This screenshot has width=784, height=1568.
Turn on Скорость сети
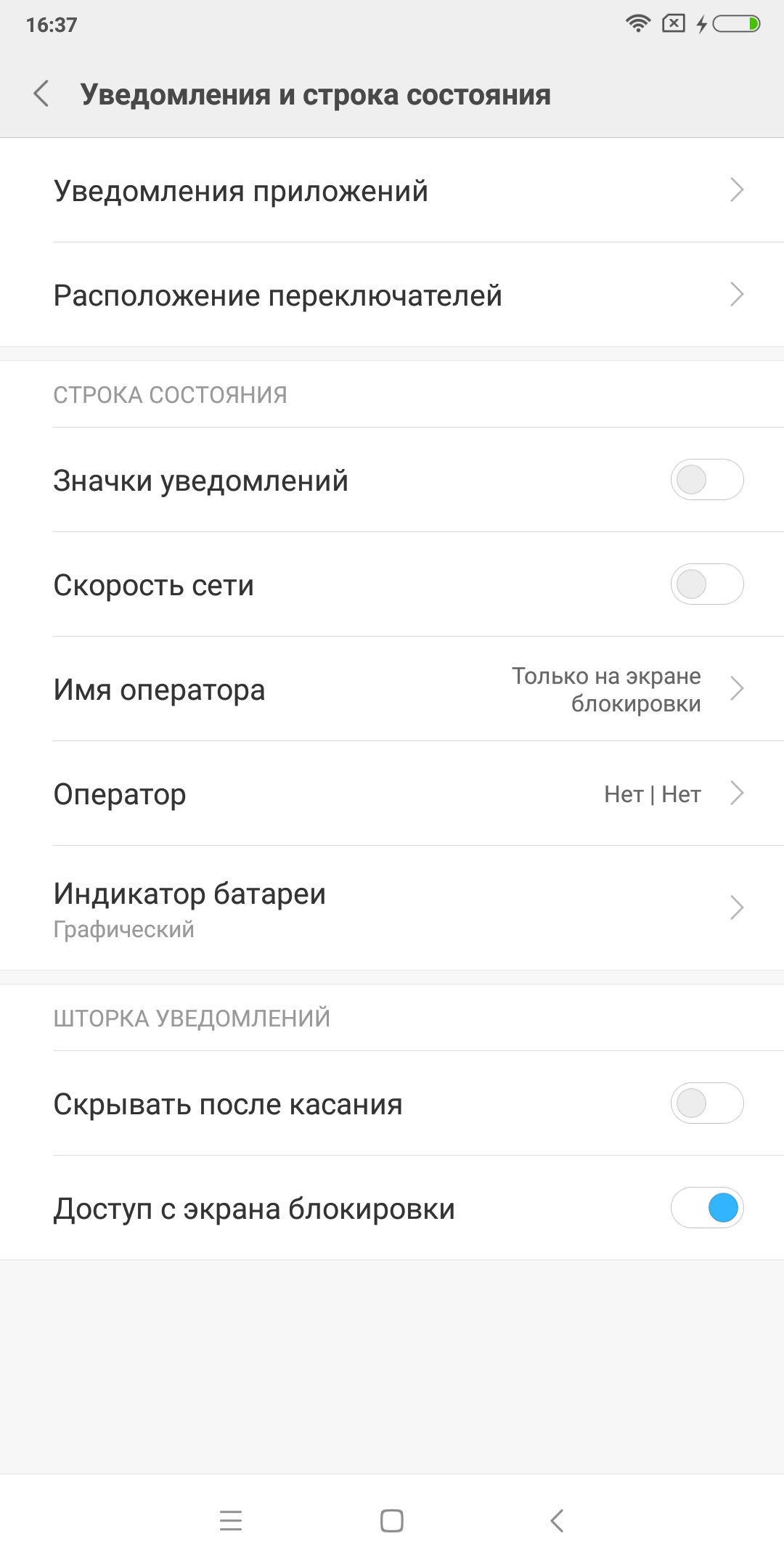tap(707, 584)
